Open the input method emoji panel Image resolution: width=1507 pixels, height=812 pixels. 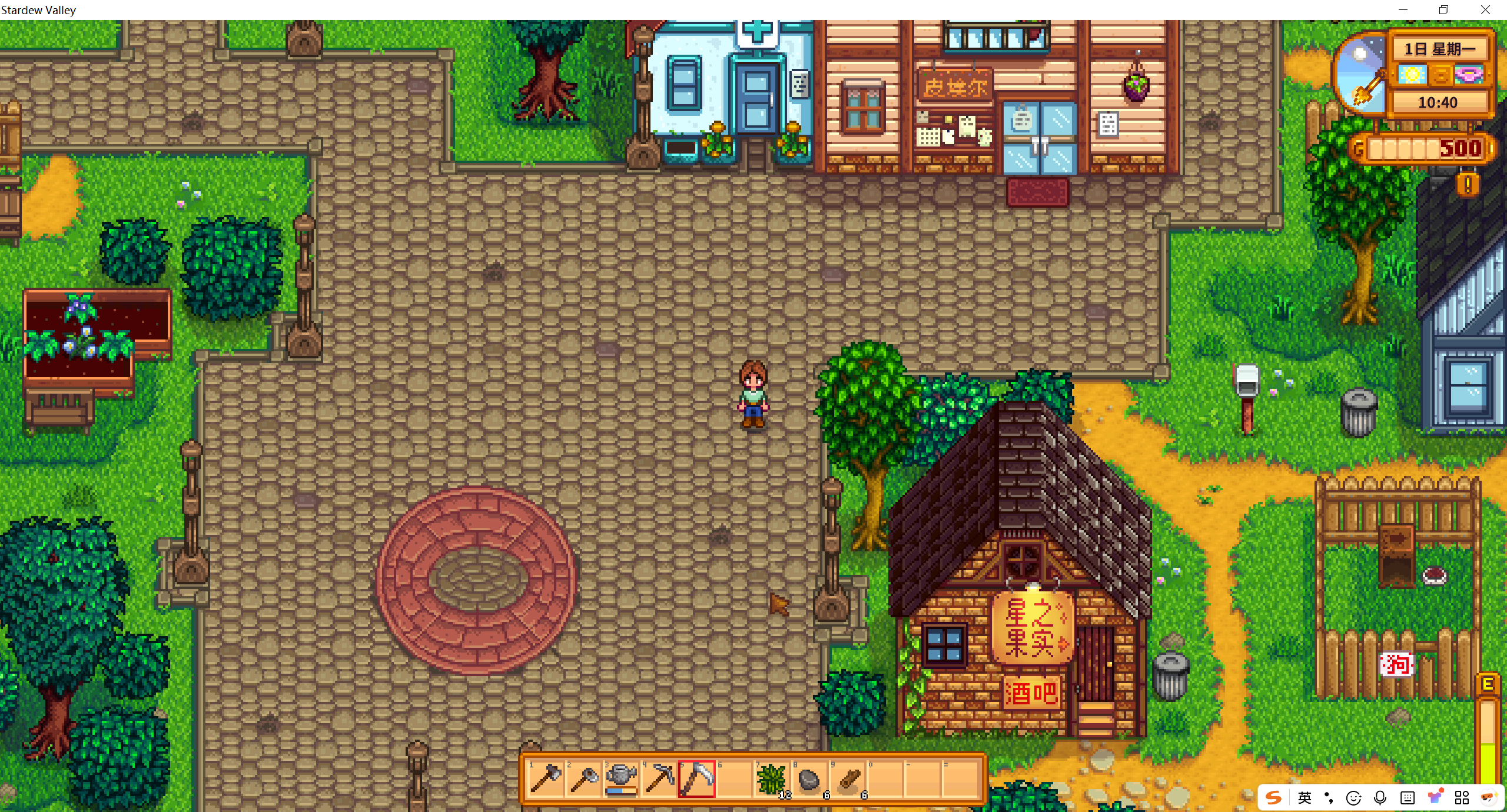tap(1353, 798)
